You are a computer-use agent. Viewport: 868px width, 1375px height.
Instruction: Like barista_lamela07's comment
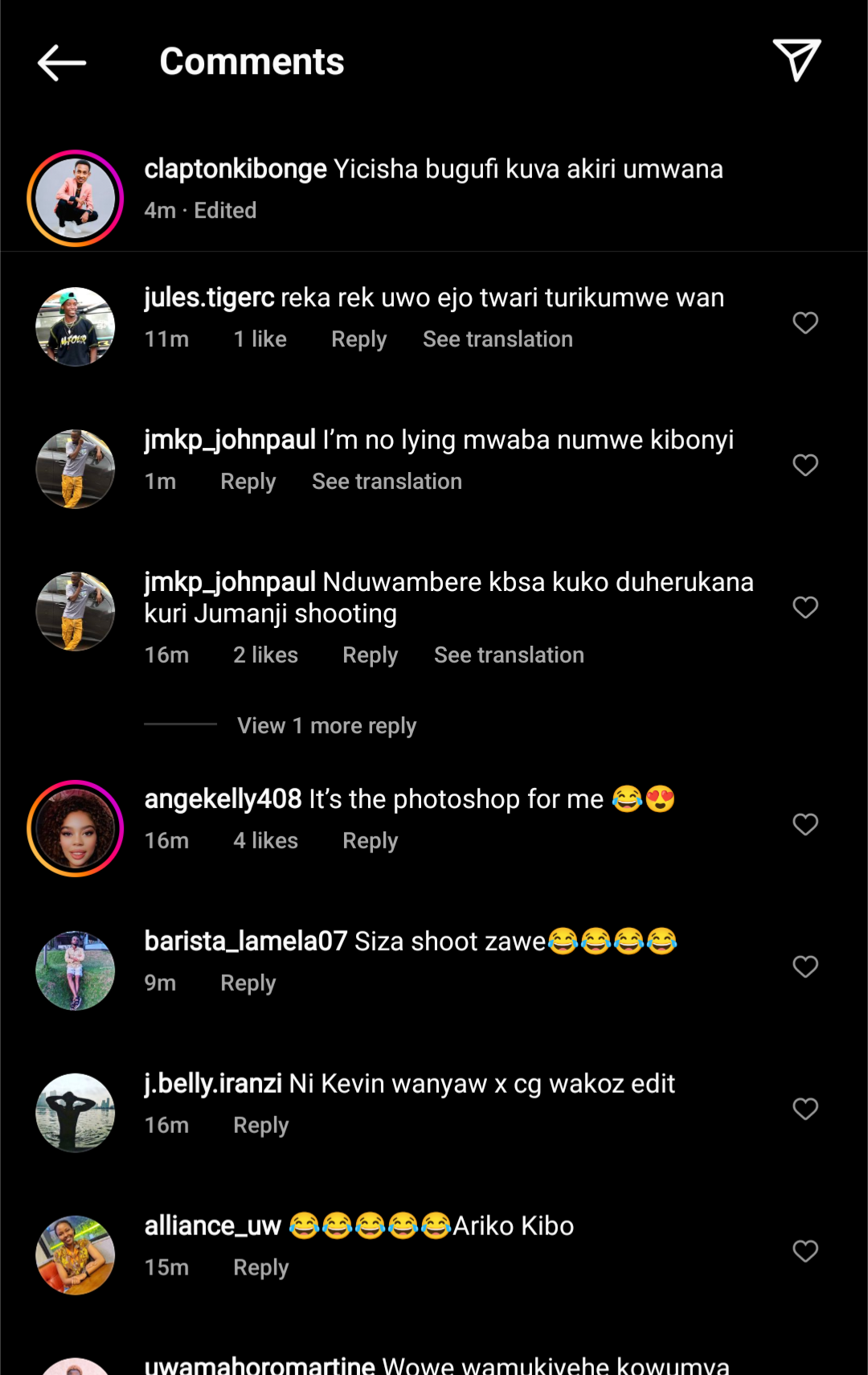click(x=805, y=967)
